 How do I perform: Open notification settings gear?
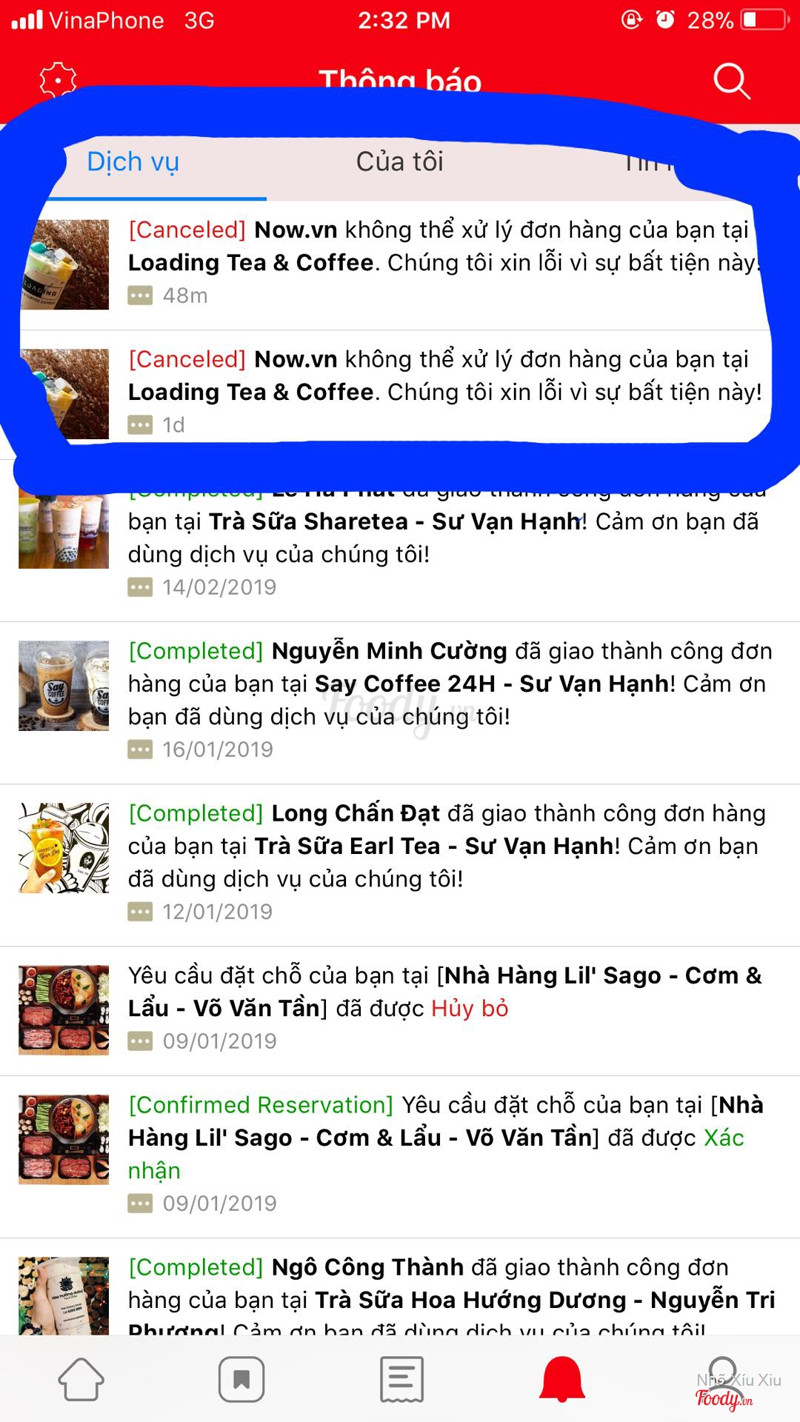(58, 80)
